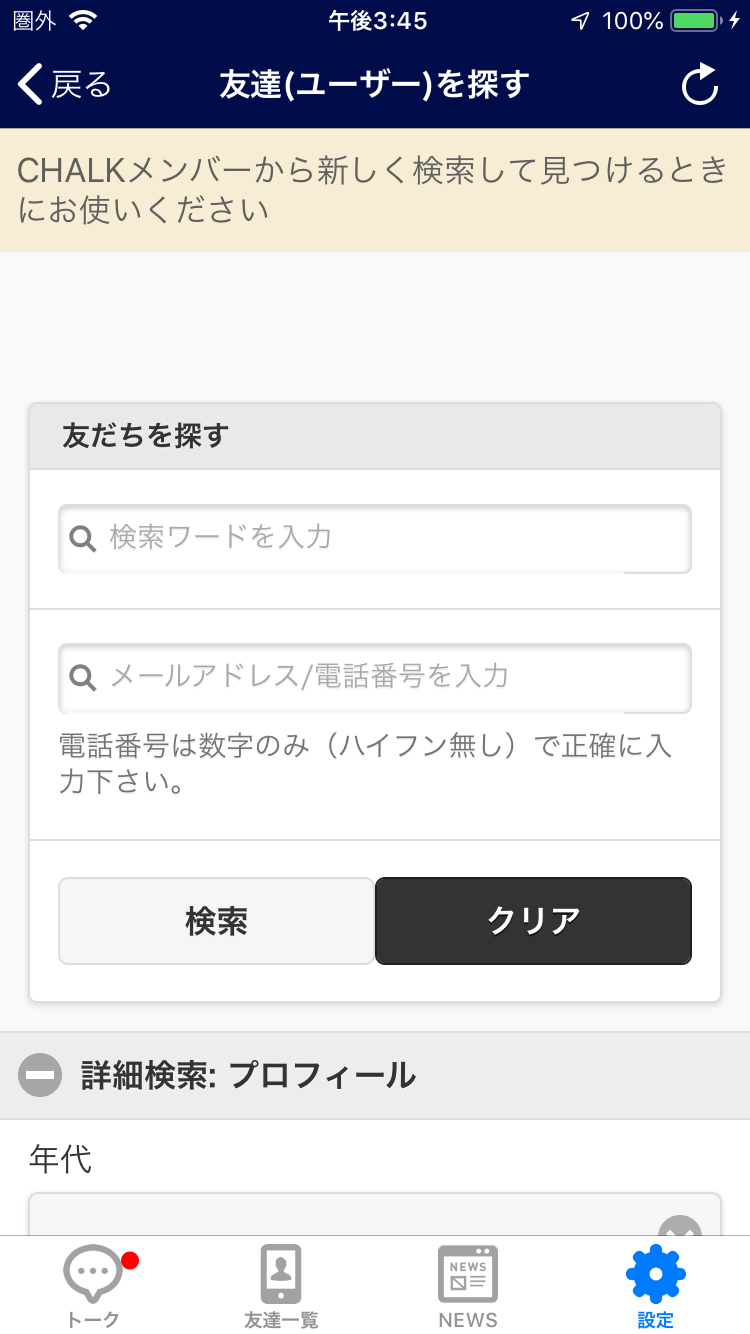The image size is (750, 1334).
Task: Switch to the トーク tab
Action: [94, 1286]
